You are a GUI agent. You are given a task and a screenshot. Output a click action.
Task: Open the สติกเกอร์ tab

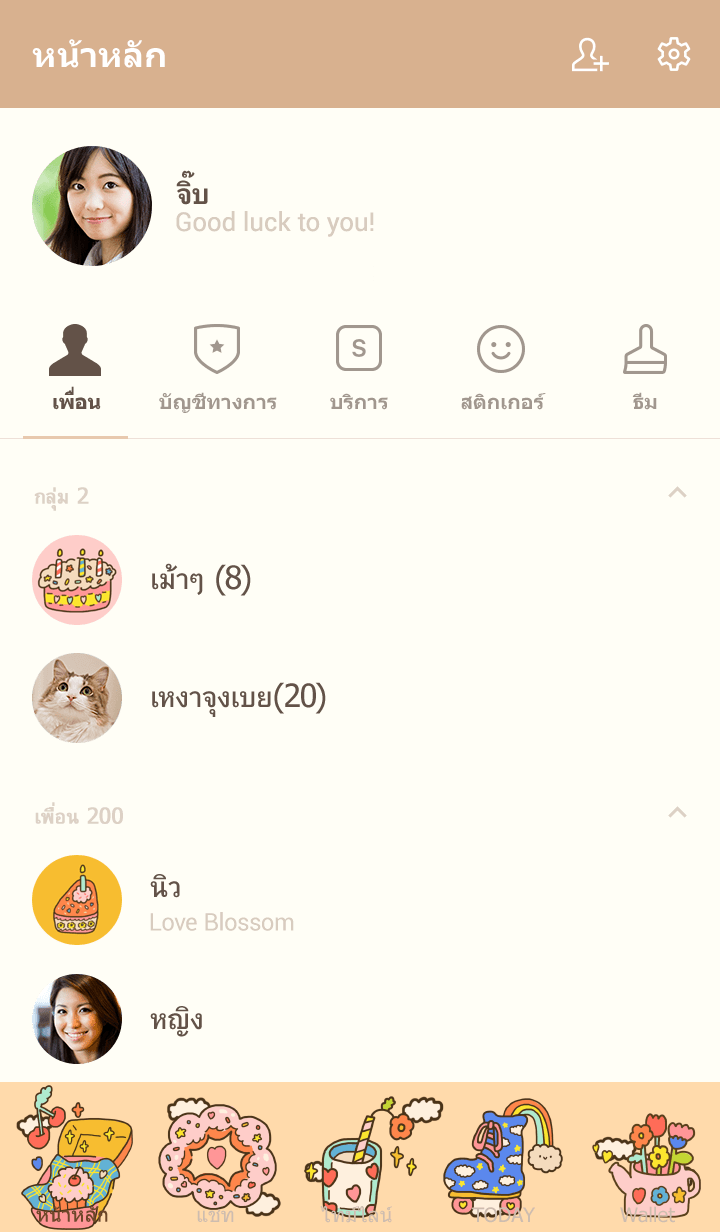coord(501,369)
